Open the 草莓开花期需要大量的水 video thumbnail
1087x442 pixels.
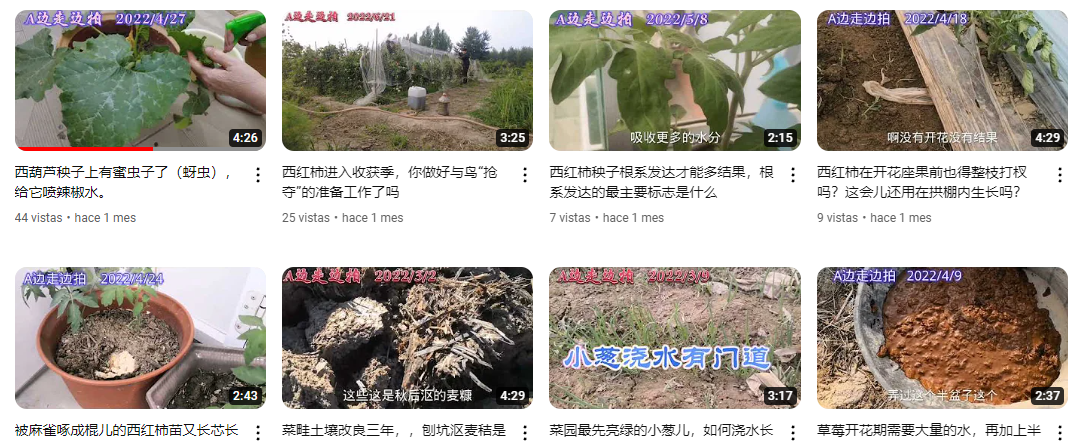coord(942,337)
